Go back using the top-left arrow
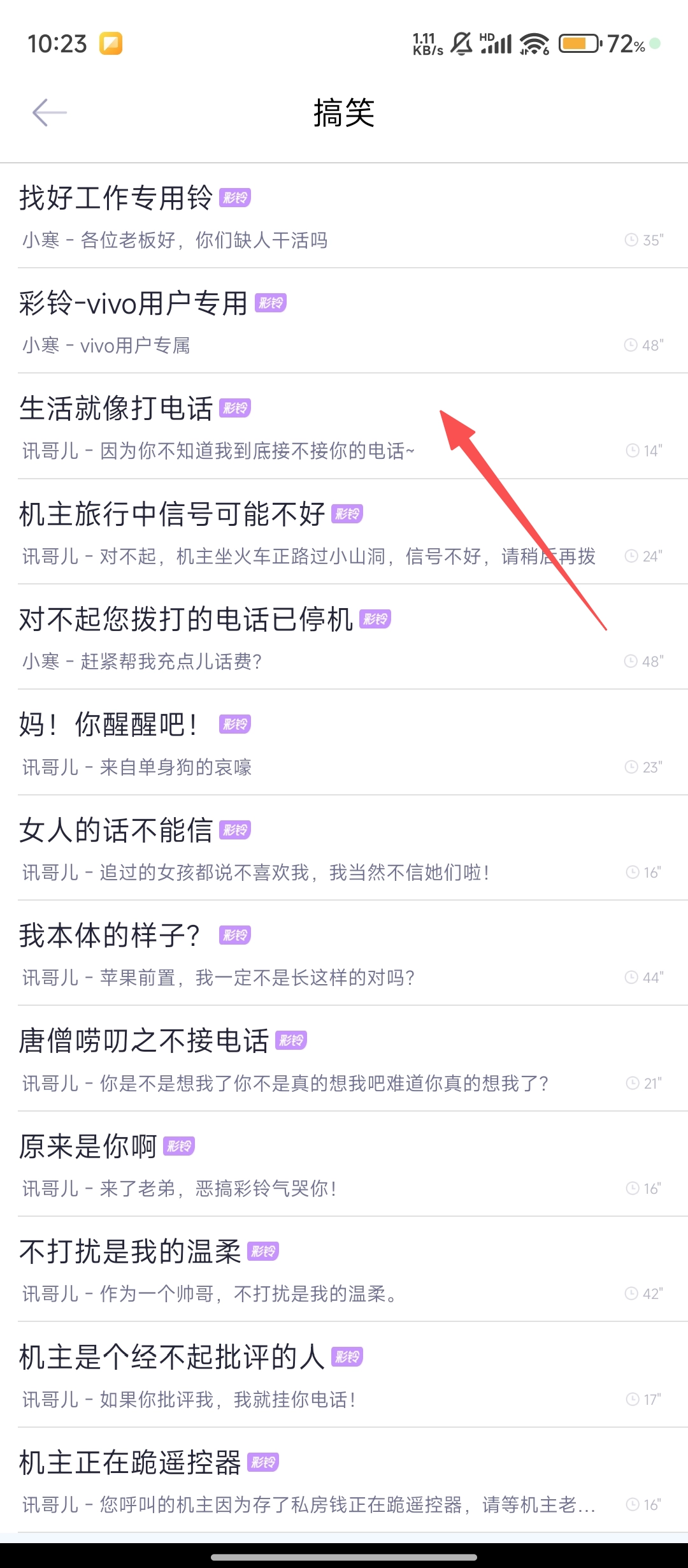This screenshot has height=1568, width=688. click(x=50, y=113)
